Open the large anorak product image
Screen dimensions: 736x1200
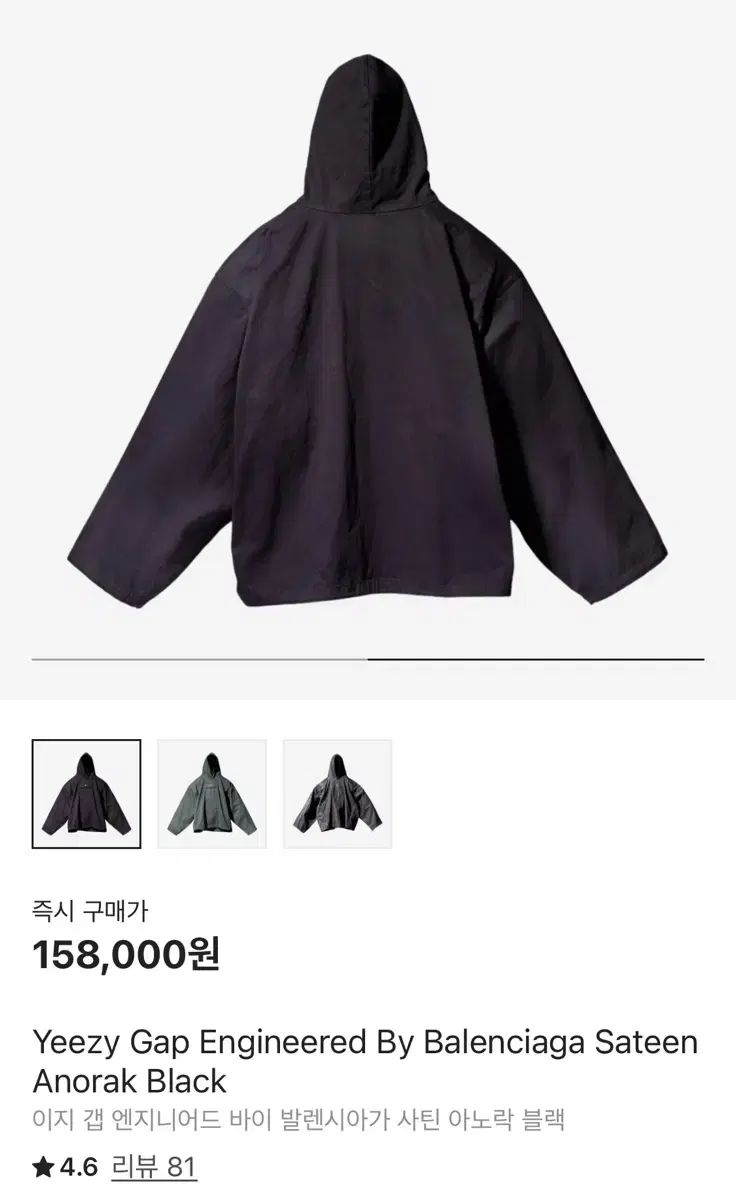pyautogui.click(x=368, y=330)
